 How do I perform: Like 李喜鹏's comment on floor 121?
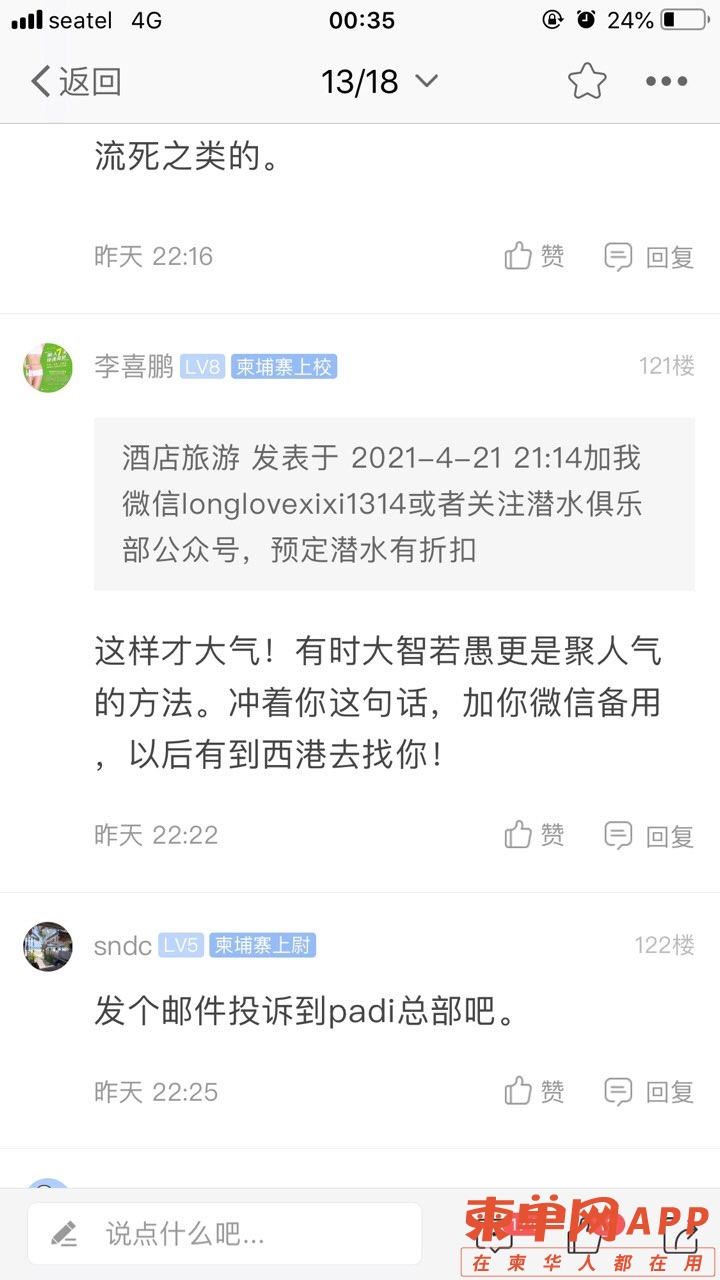[534, 835]
